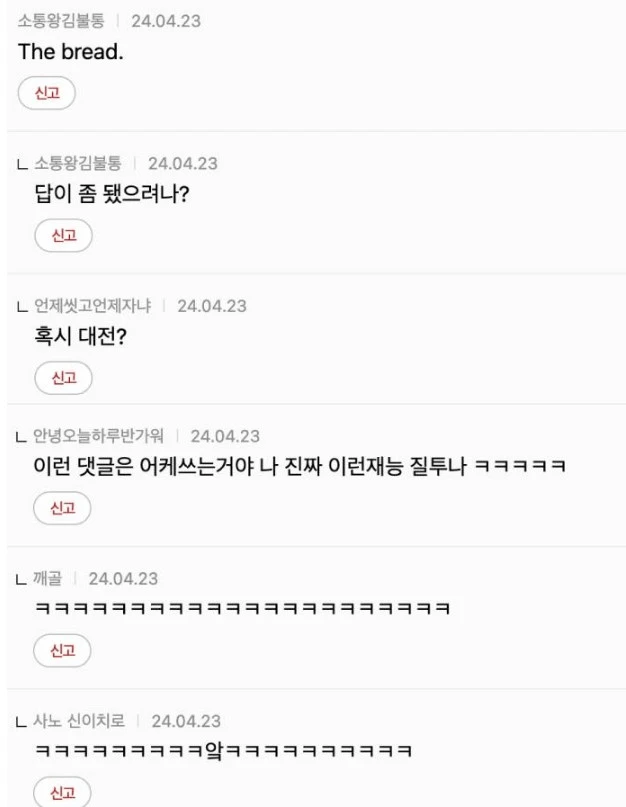Report the "혹시 대전?" reply
This screenshot has width=626, height=807.
[x=63, y=378]
